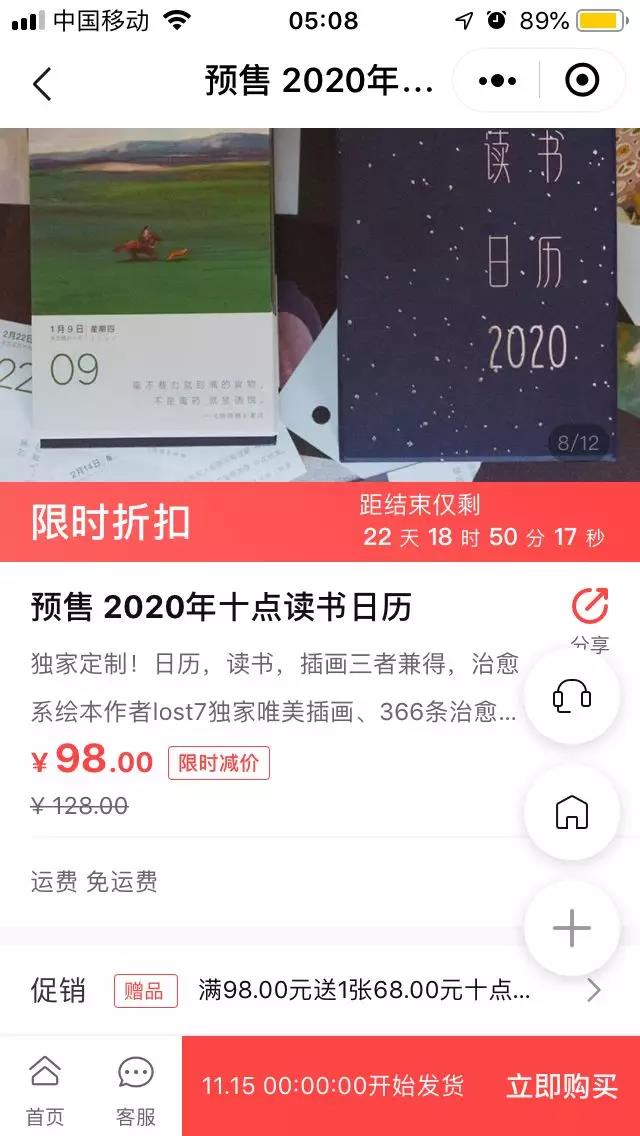The width and height of the screenshot is (640, 1136).
Task: Go to the 首页 tab
Action: [x=45, y=1086]
